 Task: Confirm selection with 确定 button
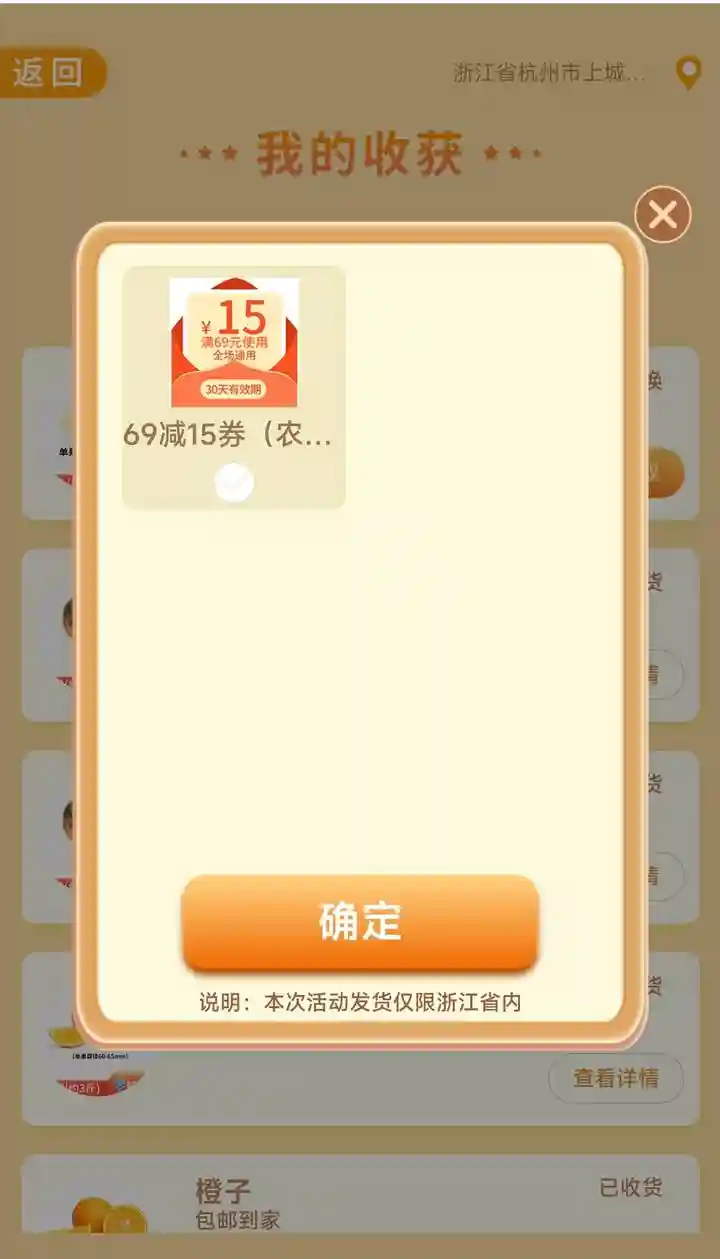click(360, 922)
